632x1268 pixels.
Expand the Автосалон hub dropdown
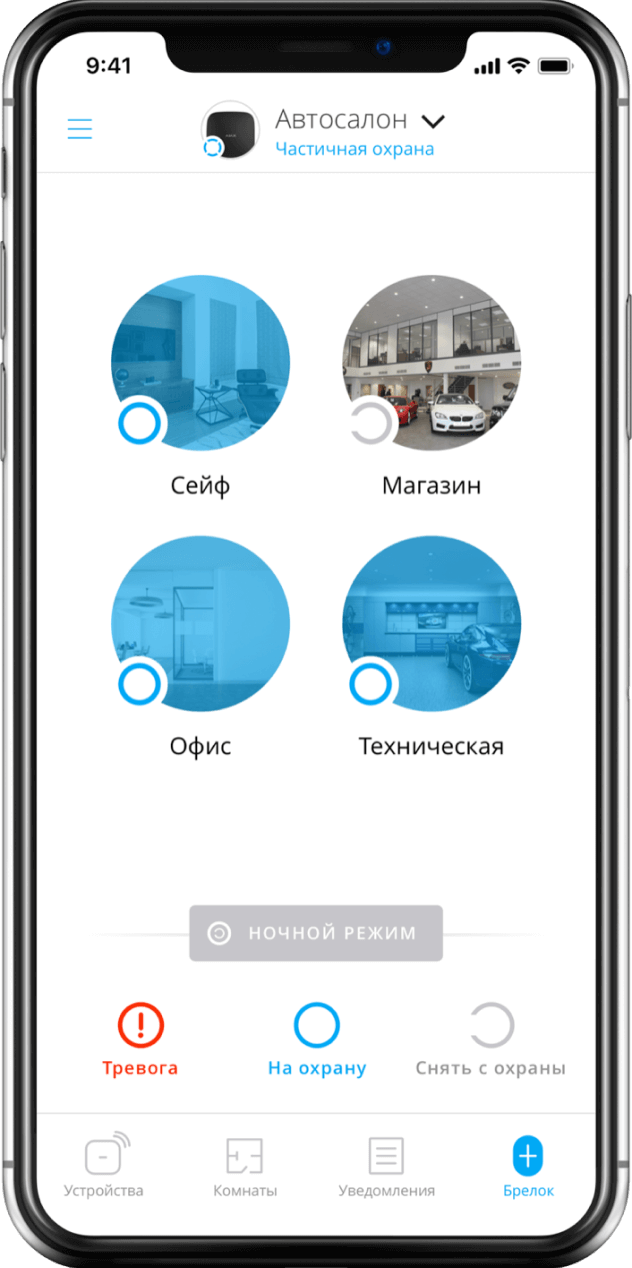point(432,122)
